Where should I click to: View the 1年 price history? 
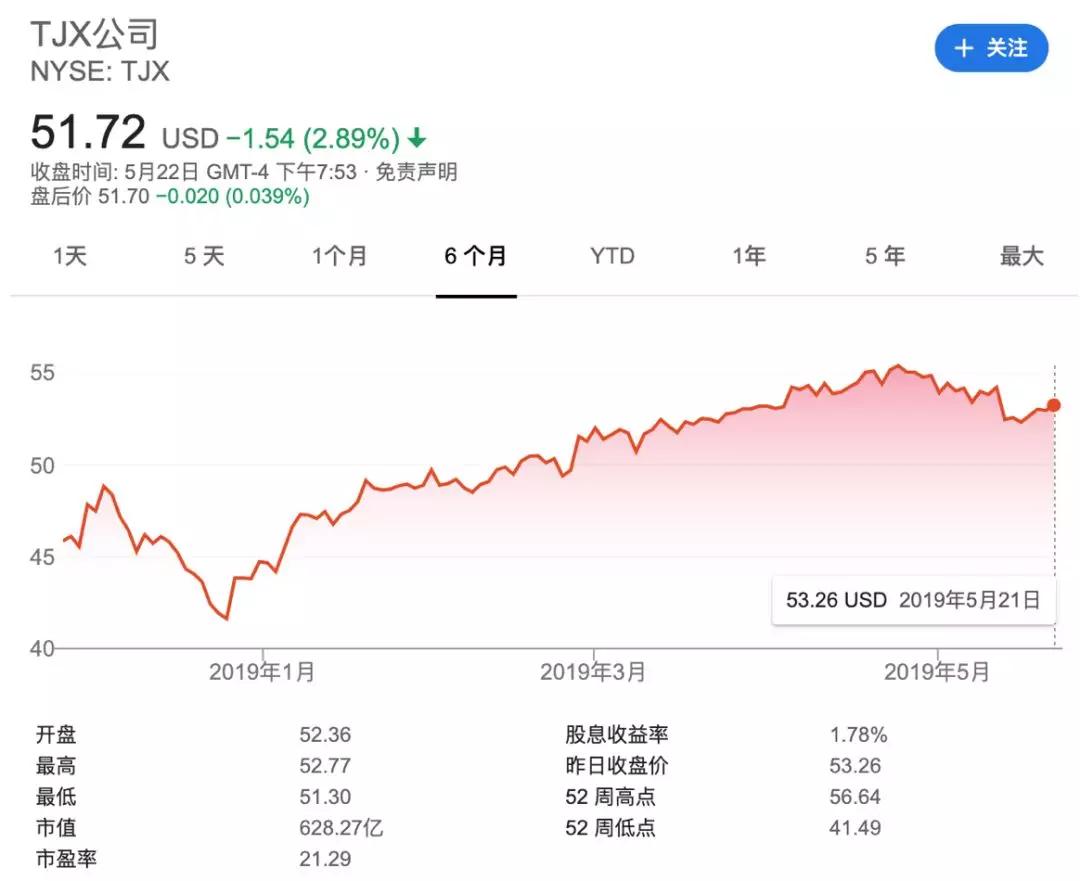click(x=748, y=256)
